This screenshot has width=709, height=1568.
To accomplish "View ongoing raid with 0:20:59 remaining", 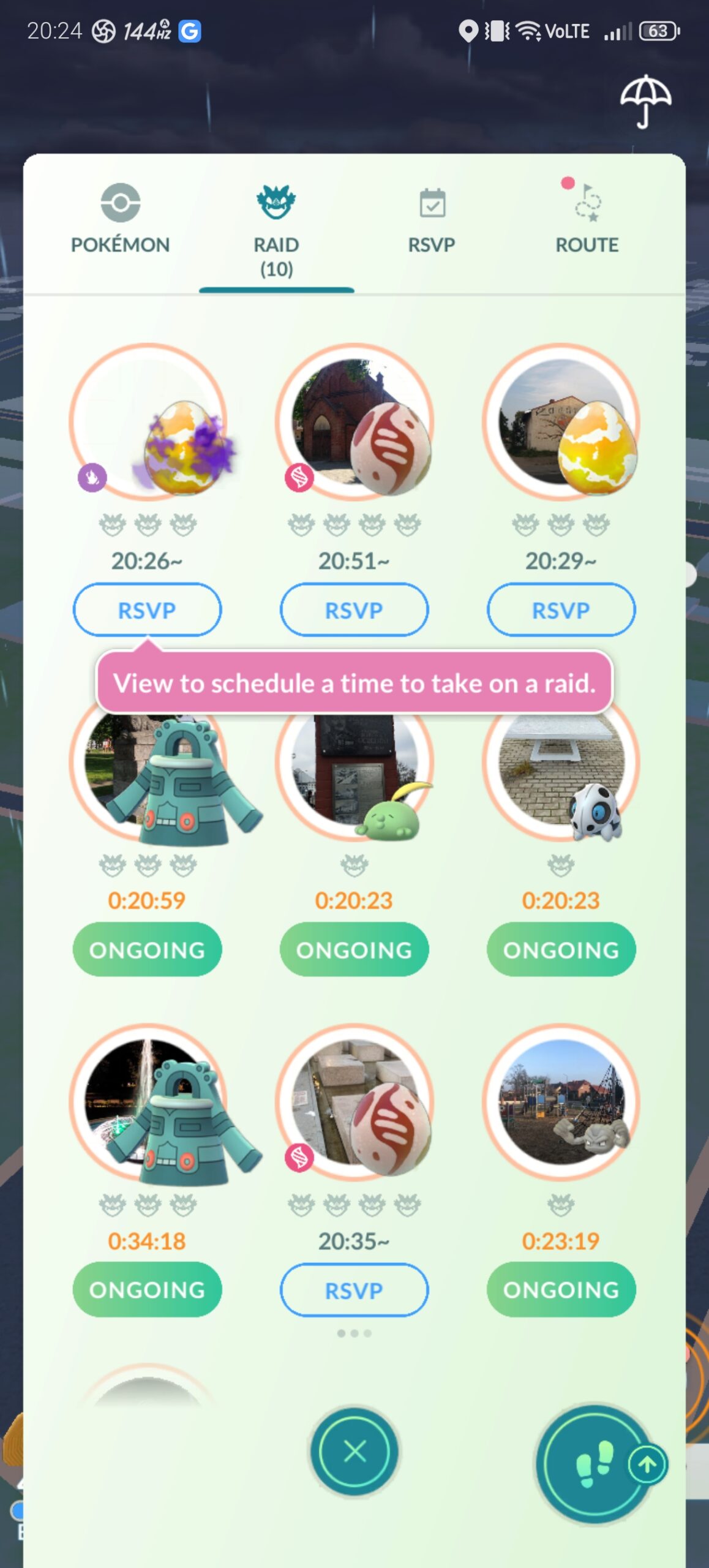I will click(x=147, y=949).
